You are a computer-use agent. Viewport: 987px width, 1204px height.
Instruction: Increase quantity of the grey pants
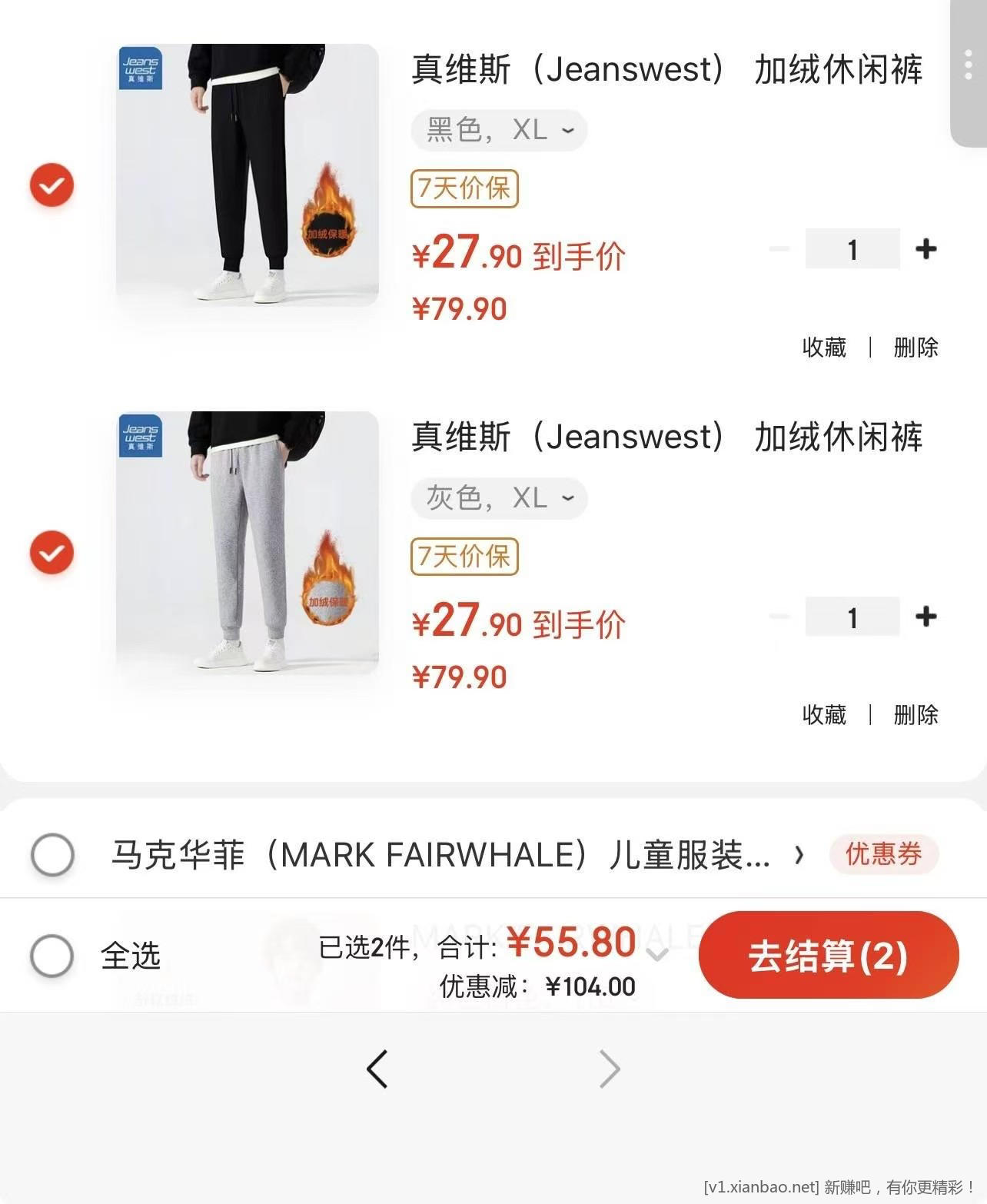[x=926, y=616]
